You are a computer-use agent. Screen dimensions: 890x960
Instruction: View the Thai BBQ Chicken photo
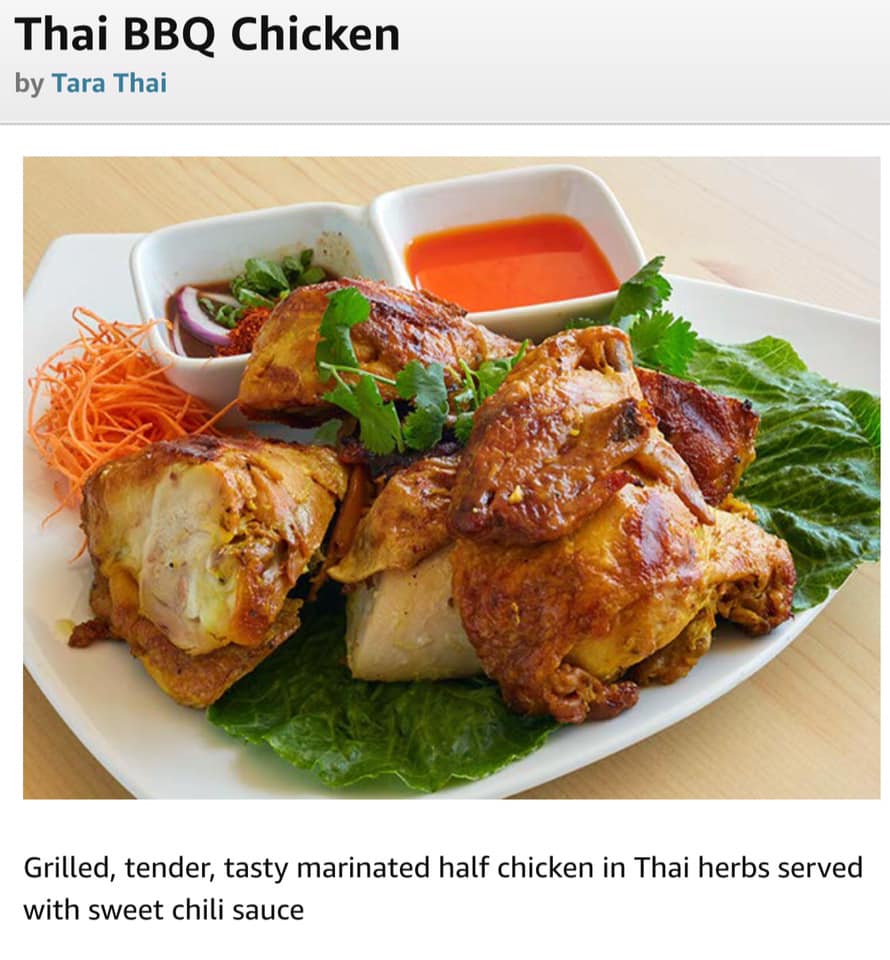coord(451,477)
